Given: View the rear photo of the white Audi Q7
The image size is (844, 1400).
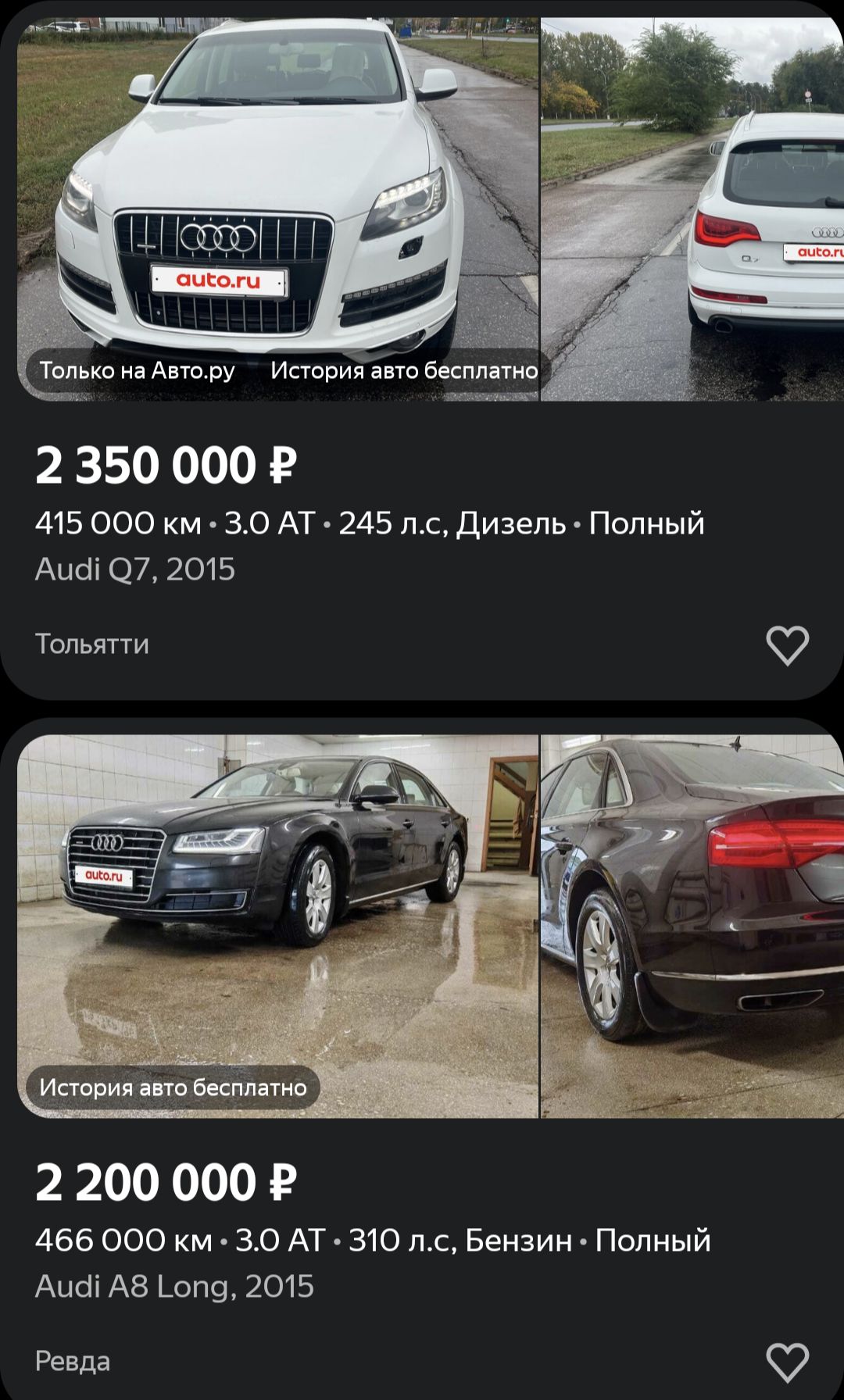Looking at the screenshot, I should [692, 209].
